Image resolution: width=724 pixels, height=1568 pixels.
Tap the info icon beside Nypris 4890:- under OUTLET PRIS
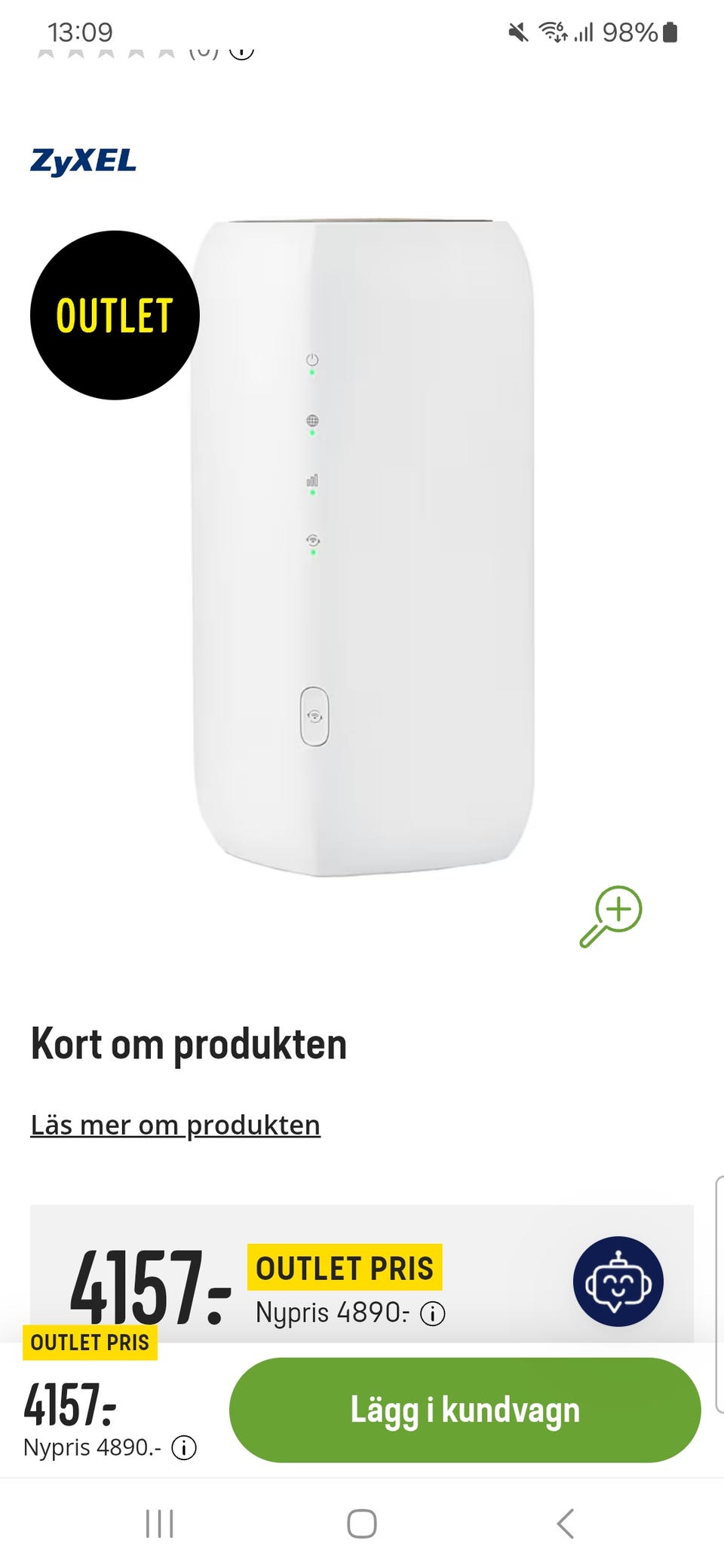(x=432, y=1314)
